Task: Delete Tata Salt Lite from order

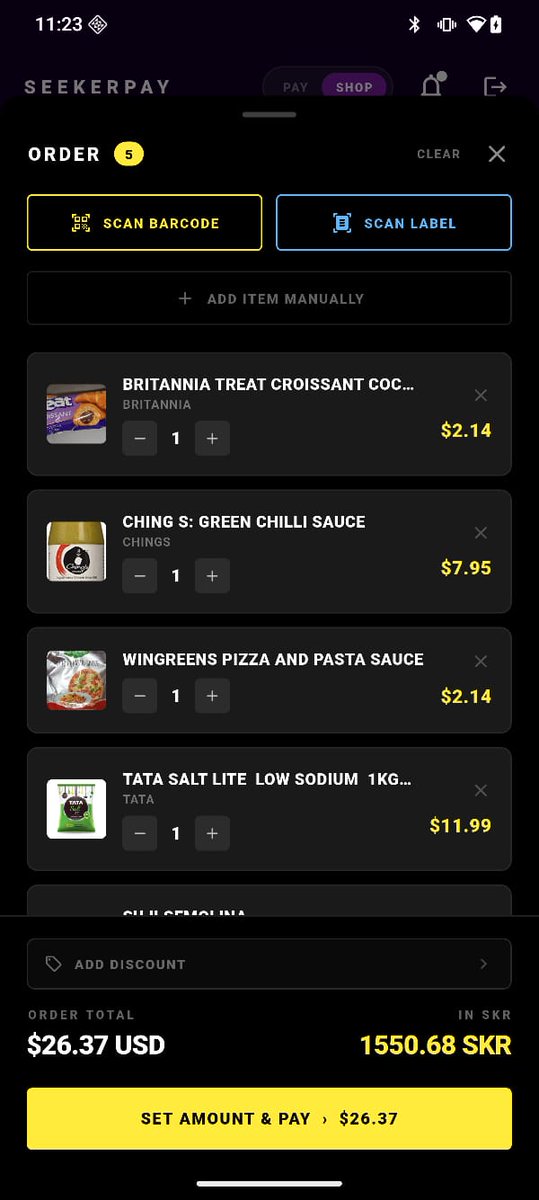Action: pos(481,790)
